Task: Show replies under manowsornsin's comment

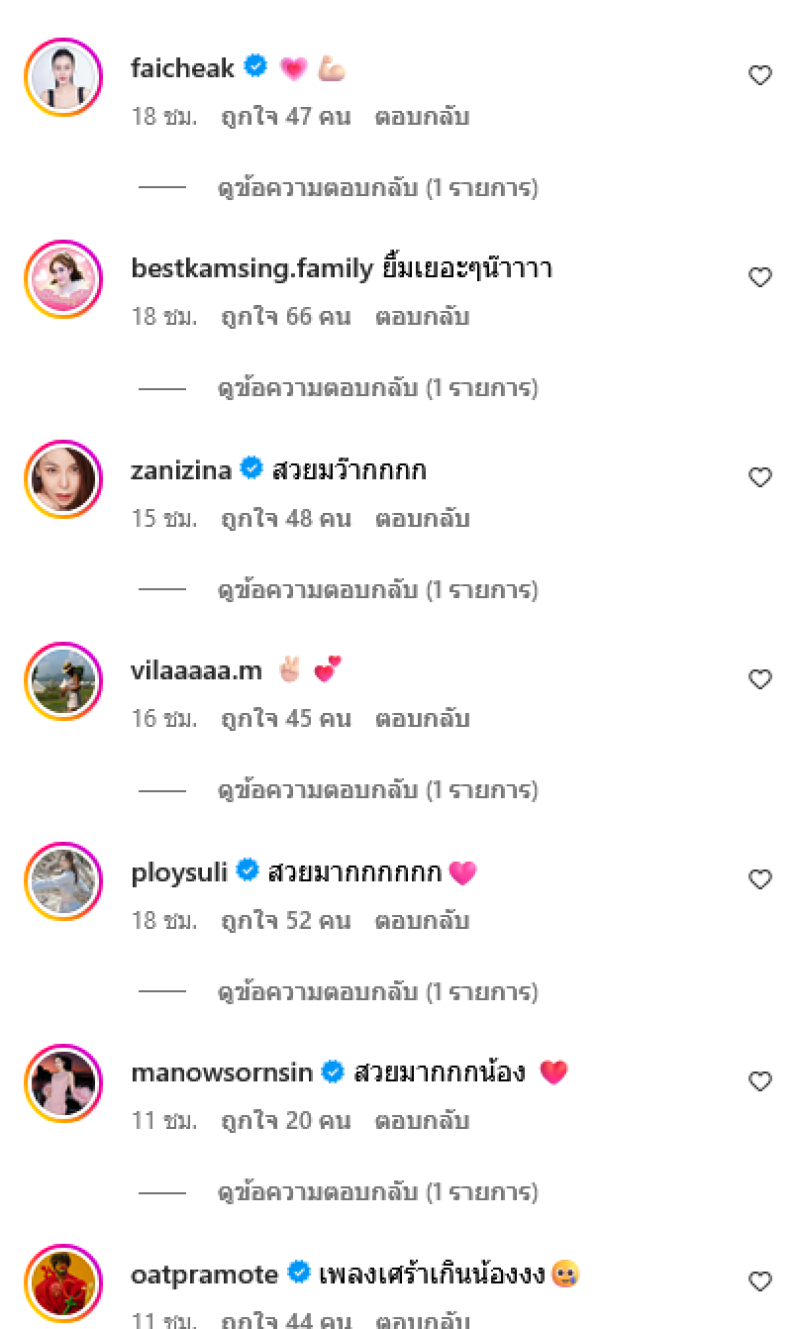Action: click(x=378, y=1192)
